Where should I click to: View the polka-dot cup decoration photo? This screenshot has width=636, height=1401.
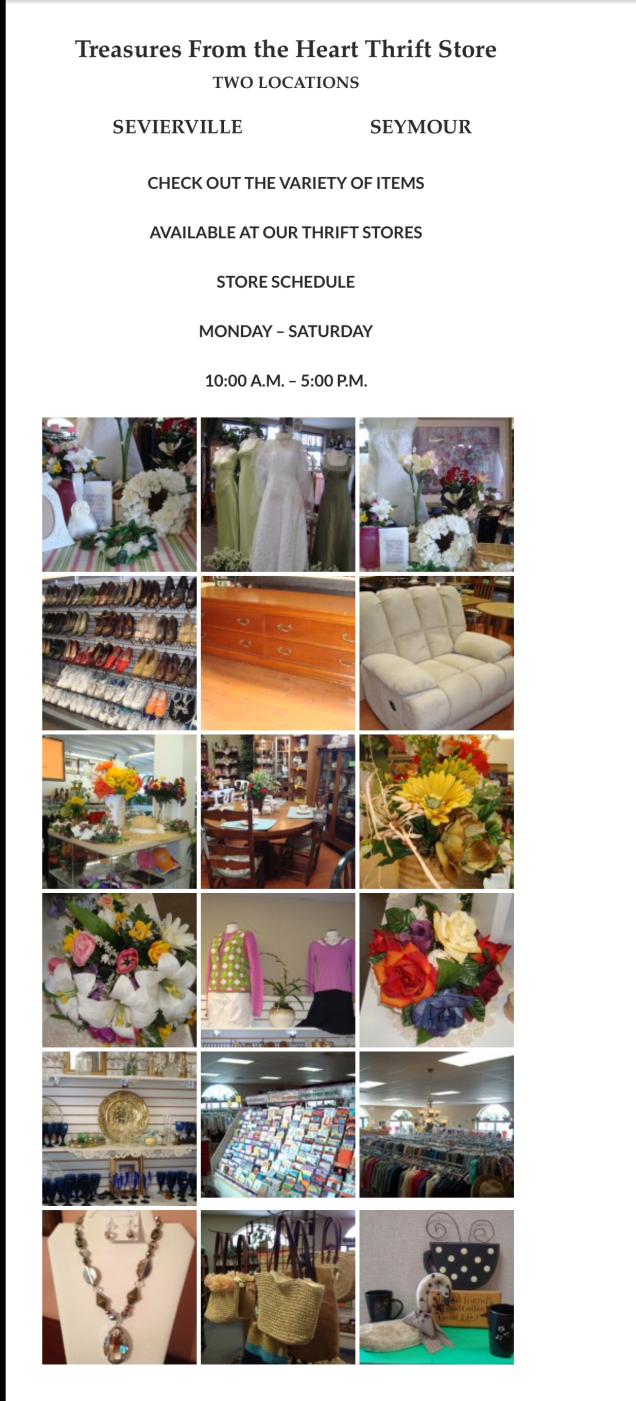[436, 1287]
